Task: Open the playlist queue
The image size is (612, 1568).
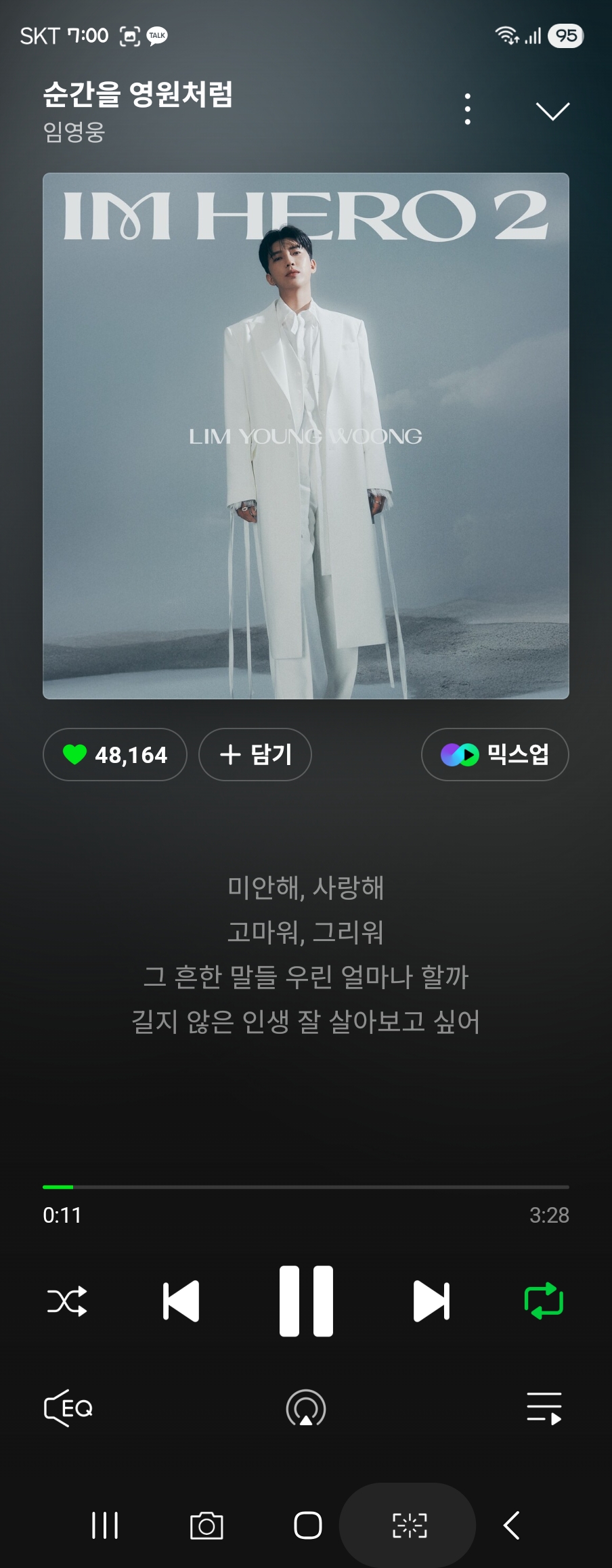Action: pos(544,1409)
